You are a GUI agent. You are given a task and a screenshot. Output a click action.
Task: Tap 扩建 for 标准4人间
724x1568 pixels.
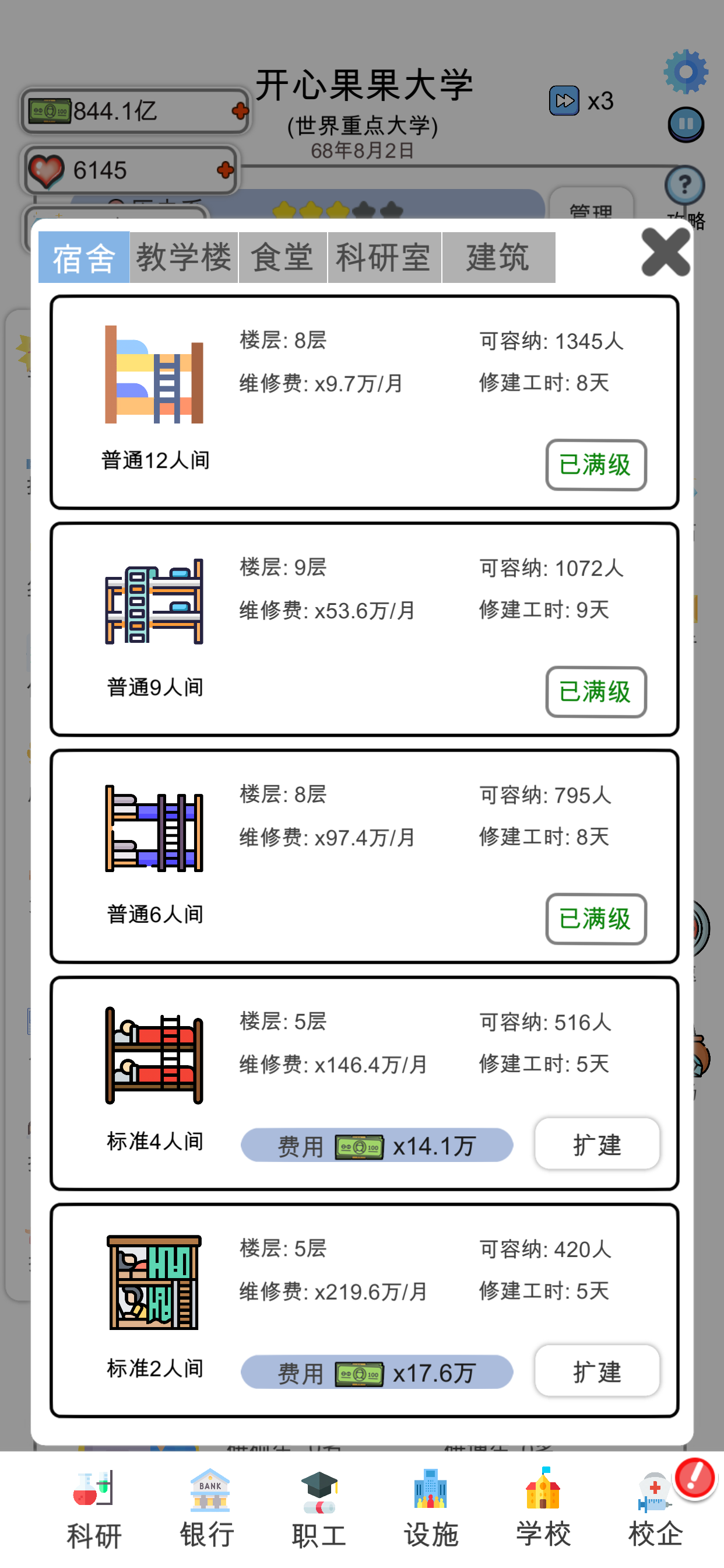coord(596,1144)
